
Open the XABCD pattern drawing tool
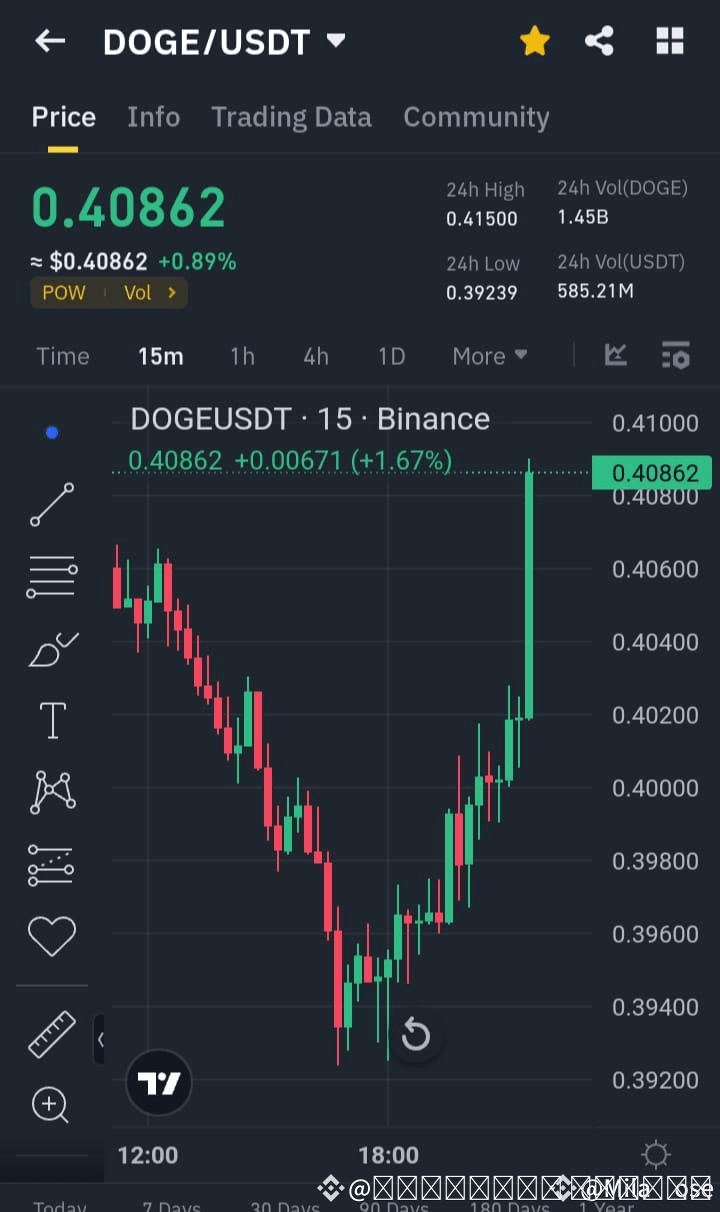[x=52, y=792]
